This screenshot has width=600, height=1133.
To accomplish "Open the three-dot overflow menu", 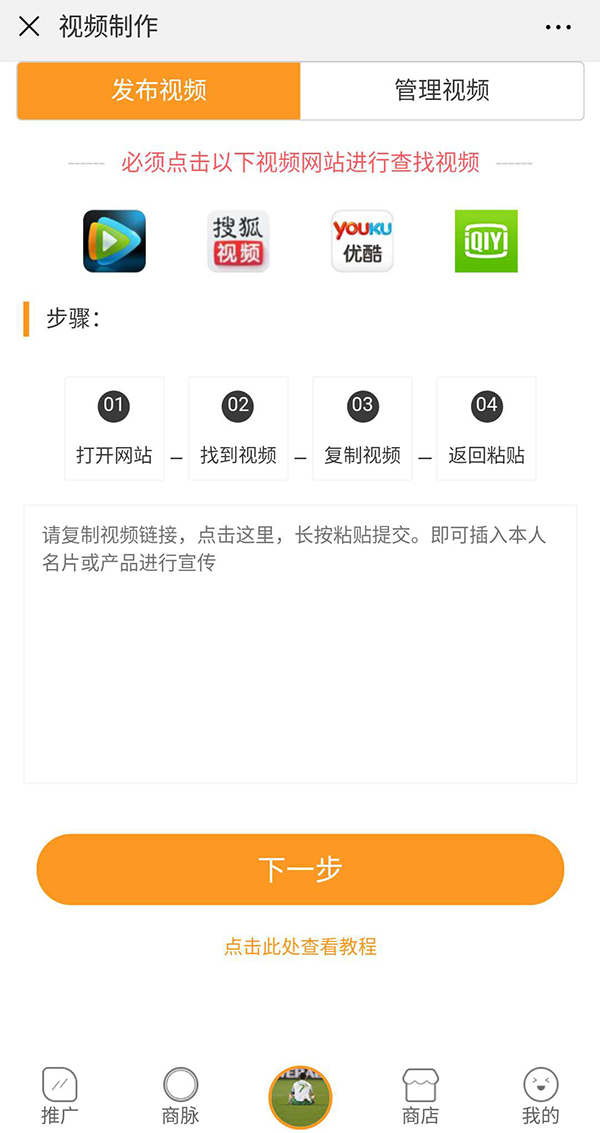I will click(558, 27).
